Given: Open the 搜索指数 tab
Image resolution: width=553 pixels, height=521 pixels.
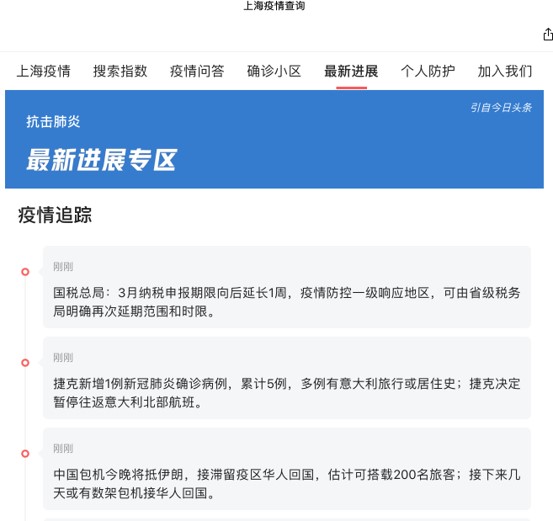Looking at the screenshot, I should pyautogui.click(x=120, y=71).
